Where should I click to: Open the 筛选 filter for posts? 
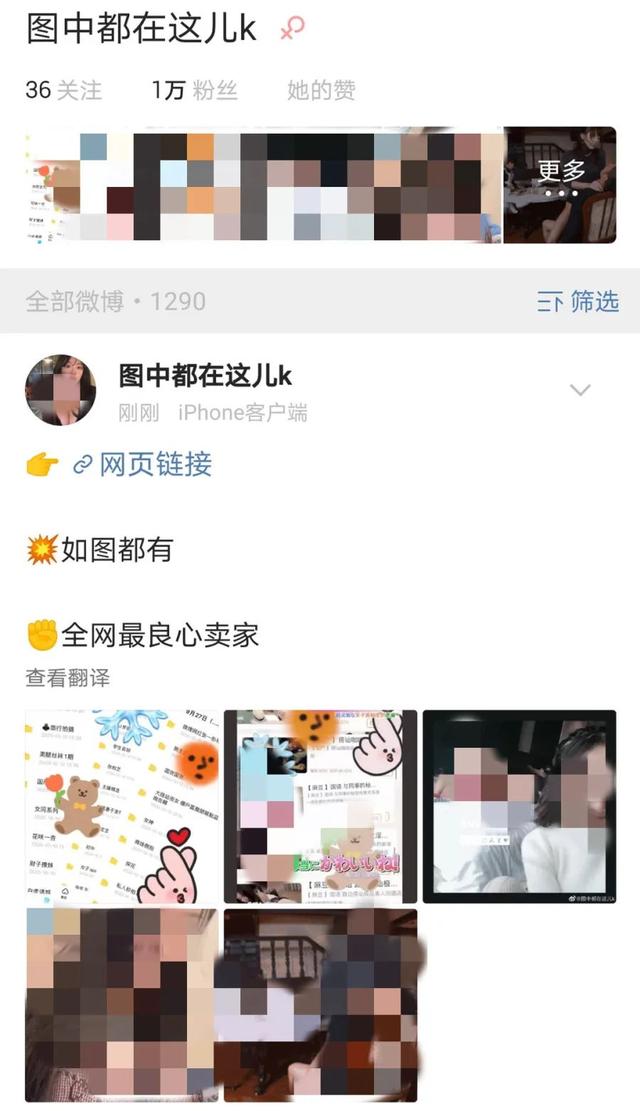[x=578, y=302]
